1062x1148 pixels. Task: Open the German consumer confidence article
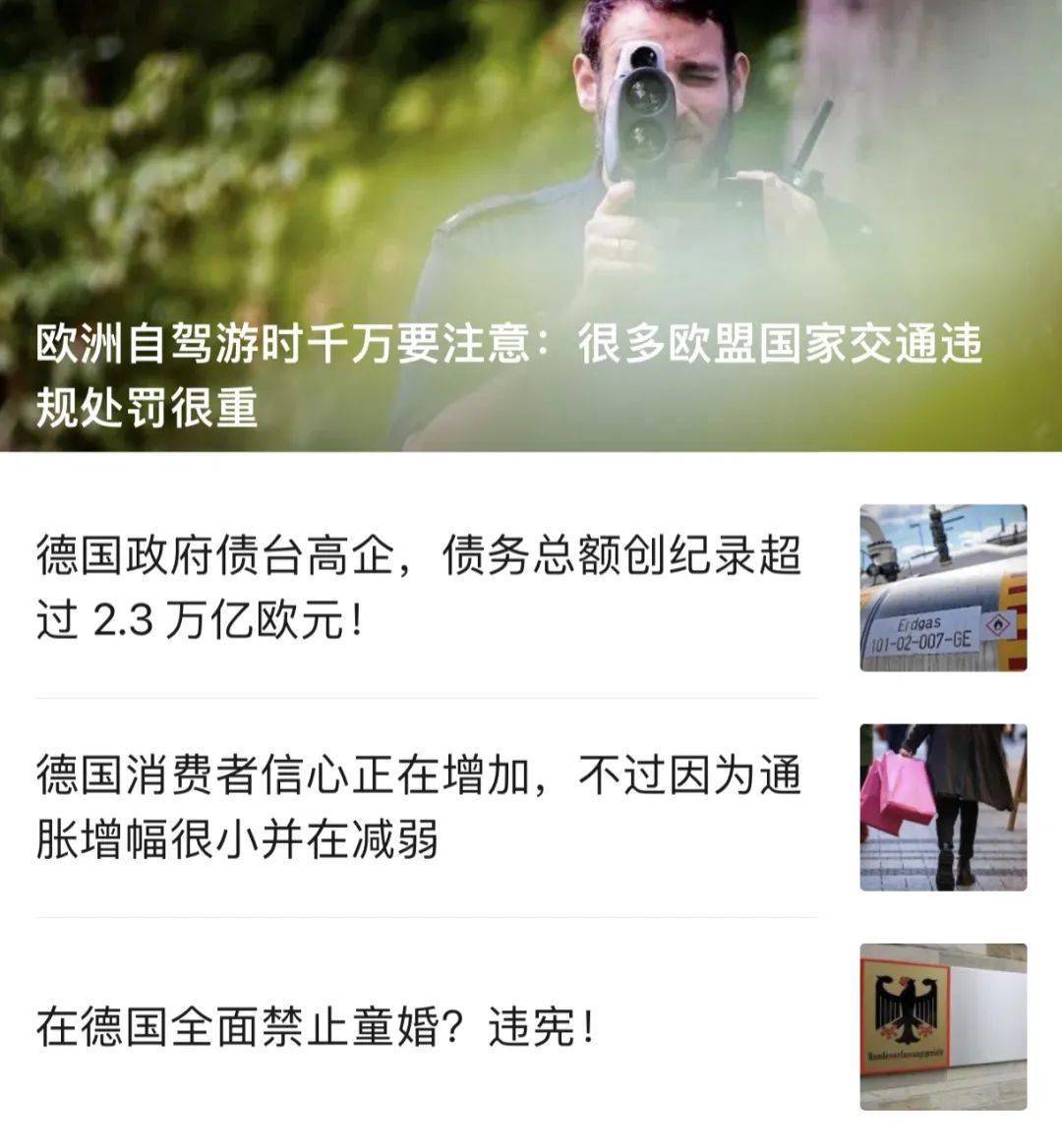[x=419, y=807]
